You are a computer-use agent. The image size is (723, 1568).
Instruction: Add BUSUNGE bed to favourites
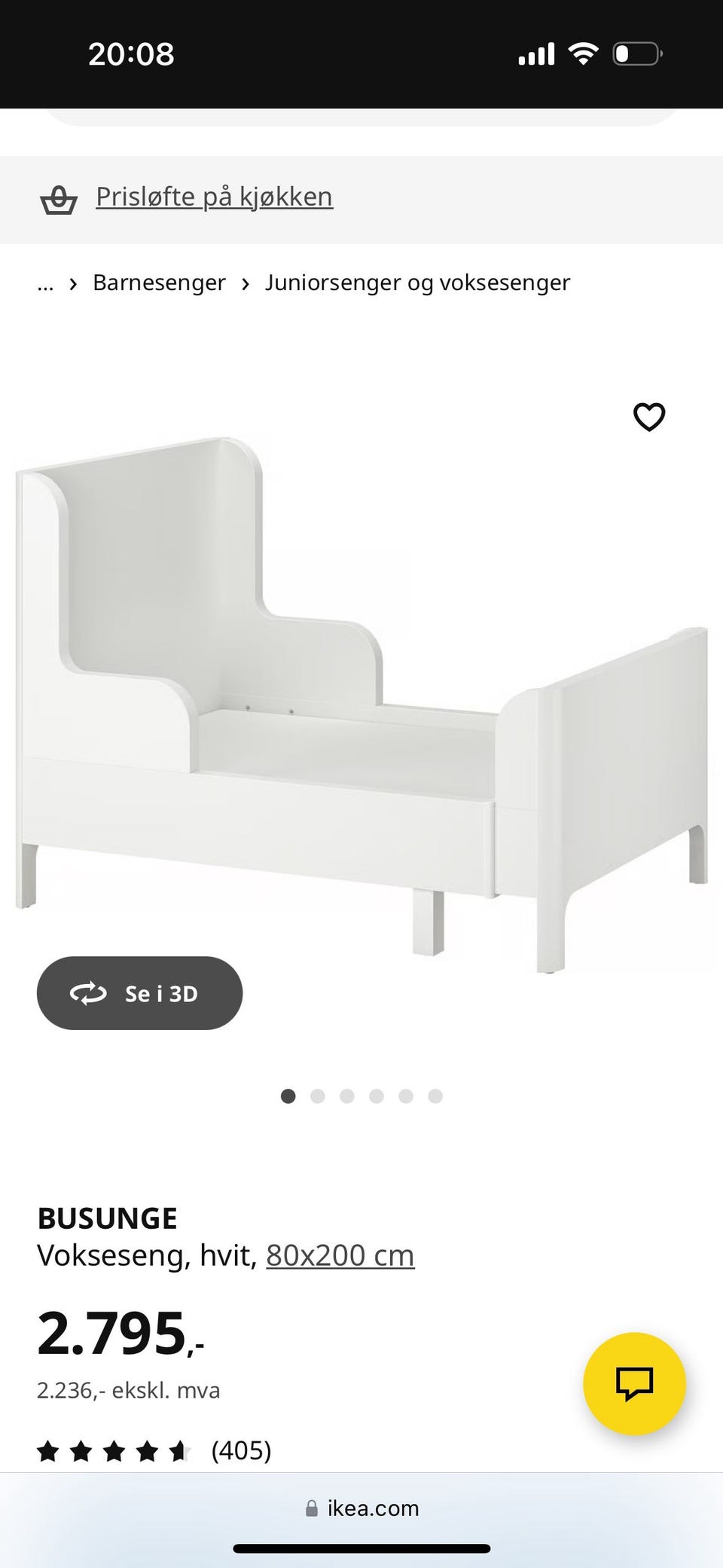648,417
